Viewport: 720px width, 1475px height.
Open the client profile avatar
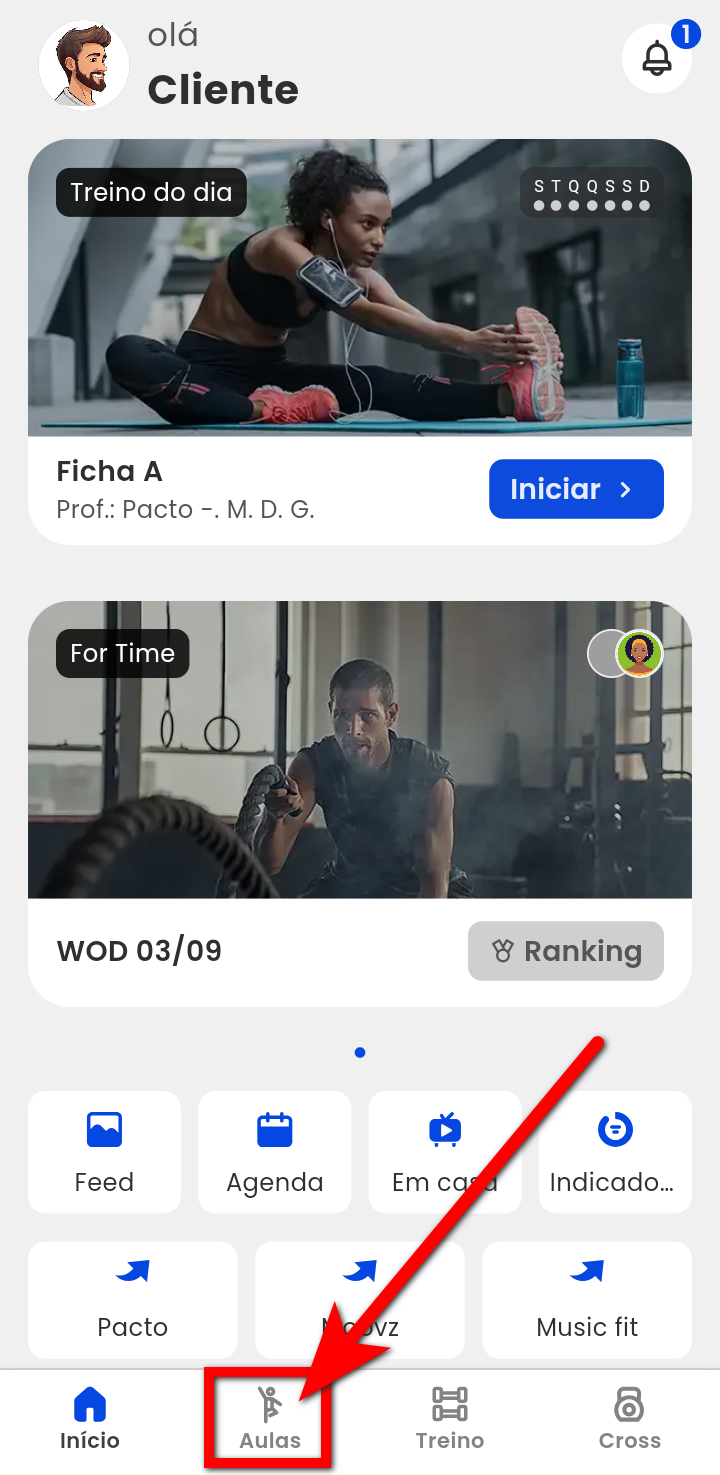(84, 66)
